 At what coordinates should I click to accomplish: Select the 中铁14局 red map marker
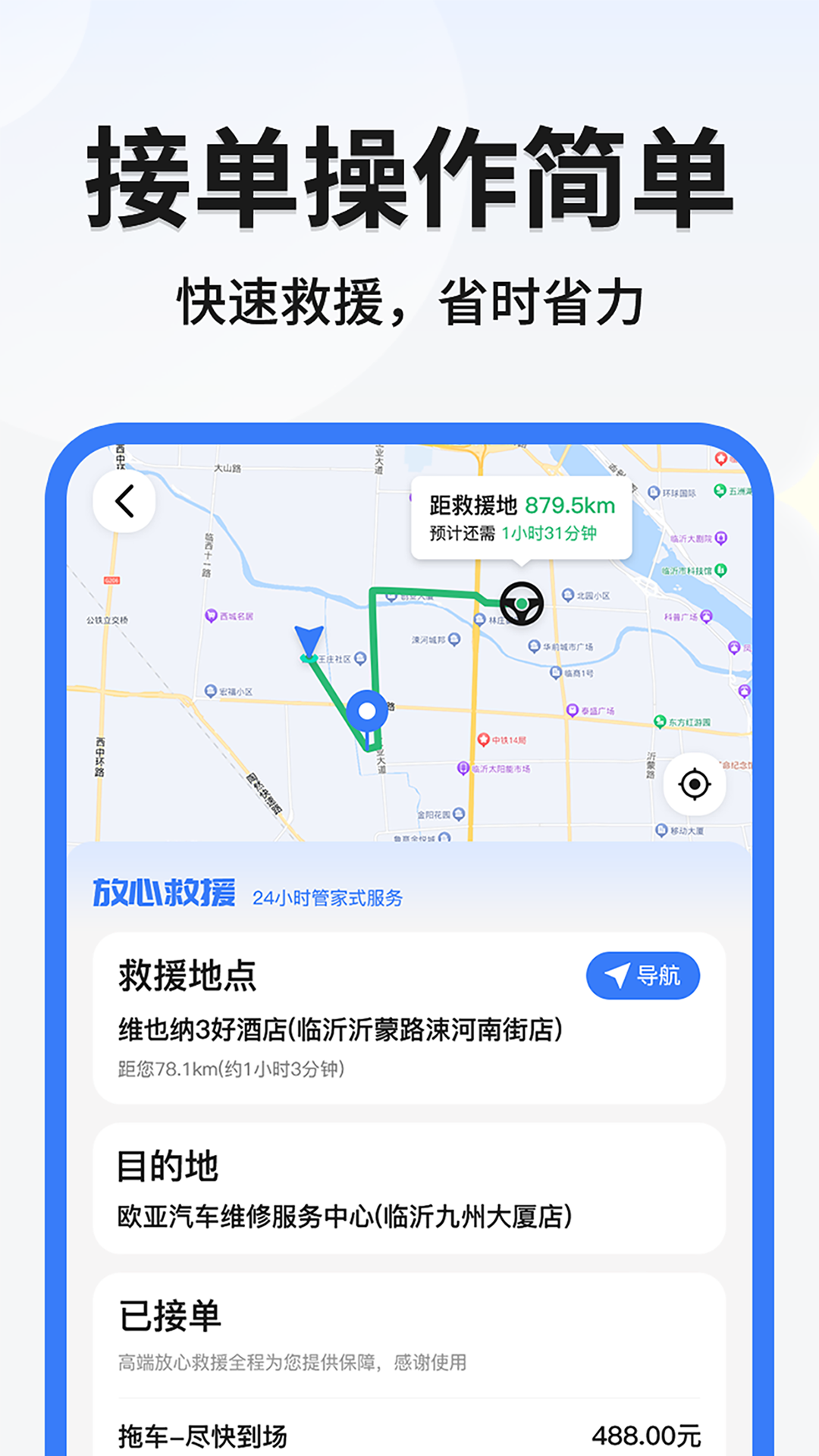point(483,740)
